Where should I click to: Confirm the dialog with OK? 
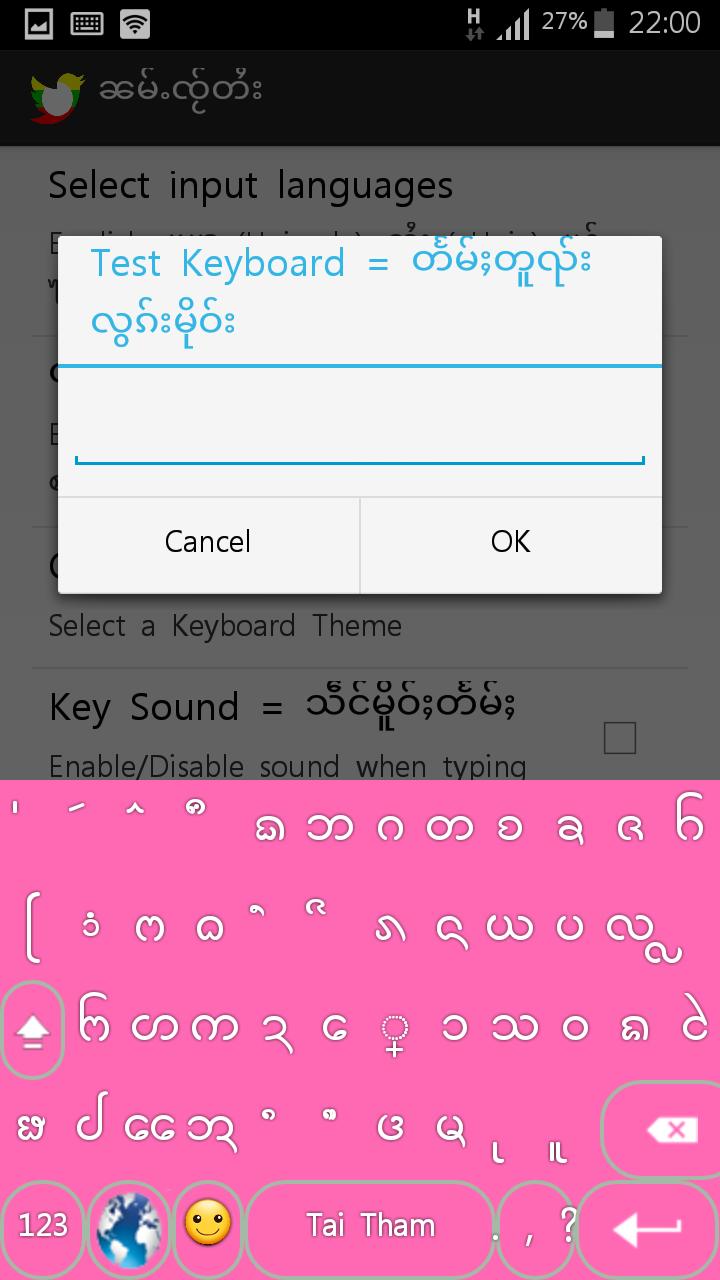pyautogui.click(x=510, y=542)
